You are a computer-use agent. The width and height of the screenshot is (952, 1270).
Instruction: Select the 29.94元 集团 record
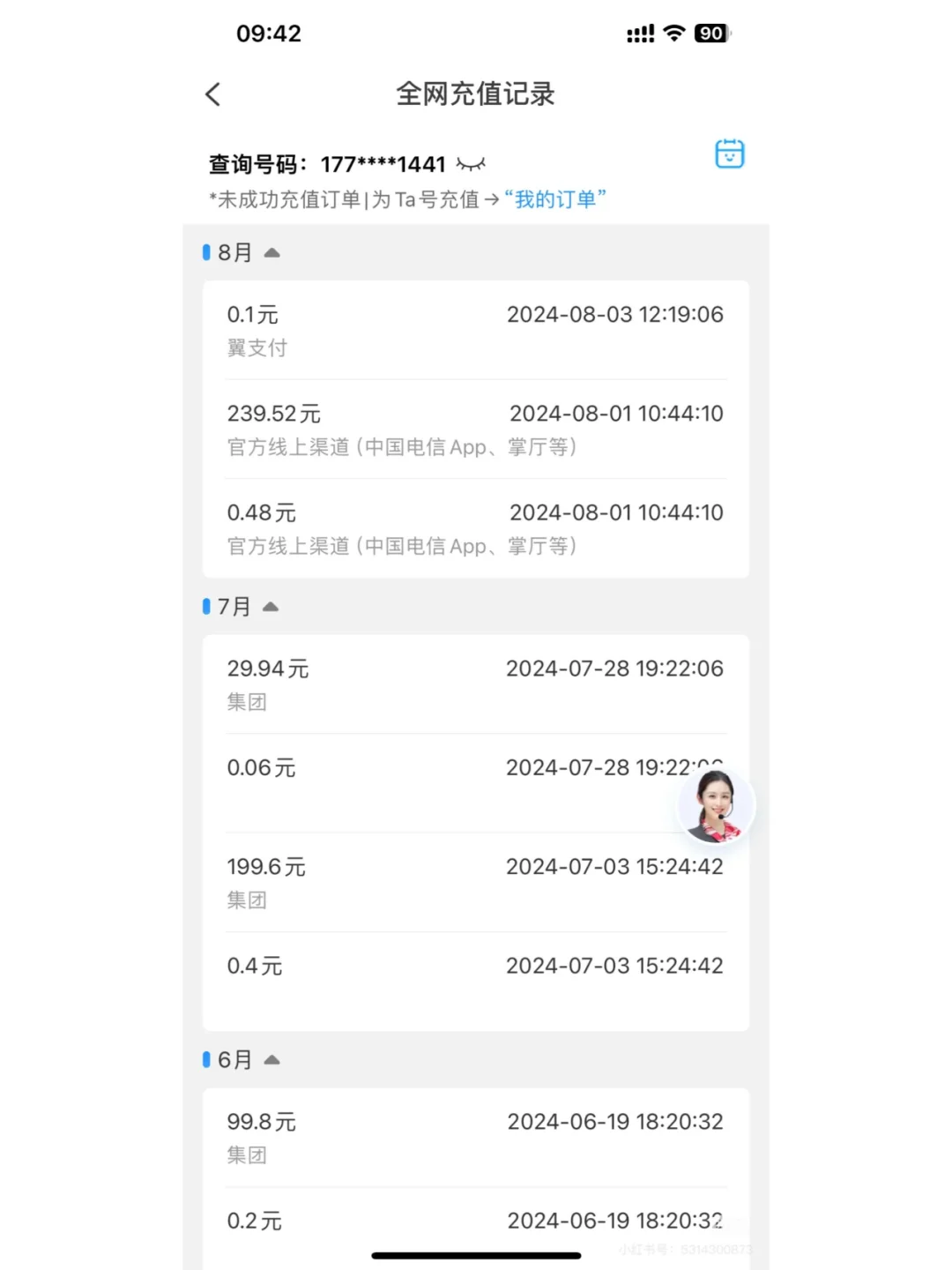click(x=476, y=684)
